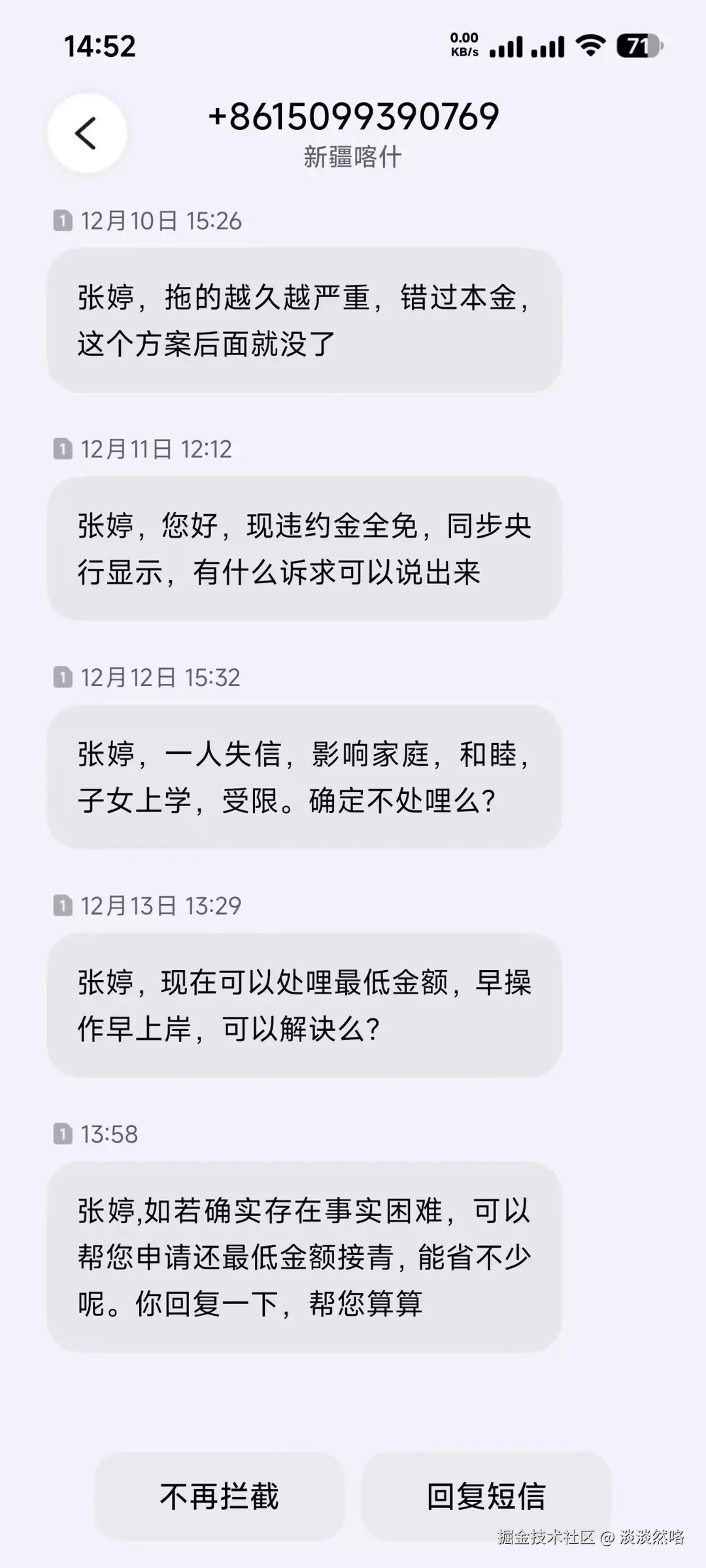
Task: Tap the SIM 1 badge beside 12月10日 timestamp
Action: pos(64,221)
